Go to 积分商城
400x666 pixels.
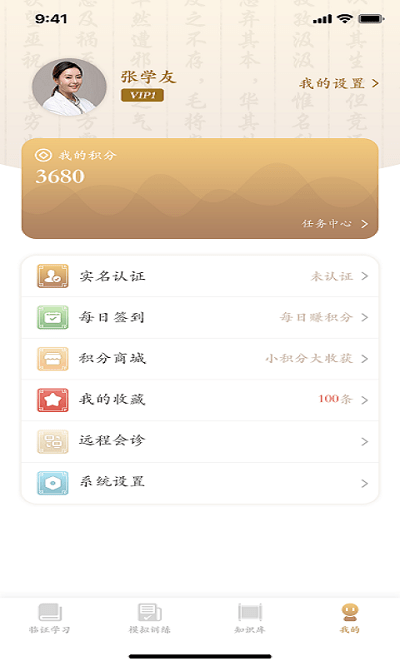click(x=200, y=358)
